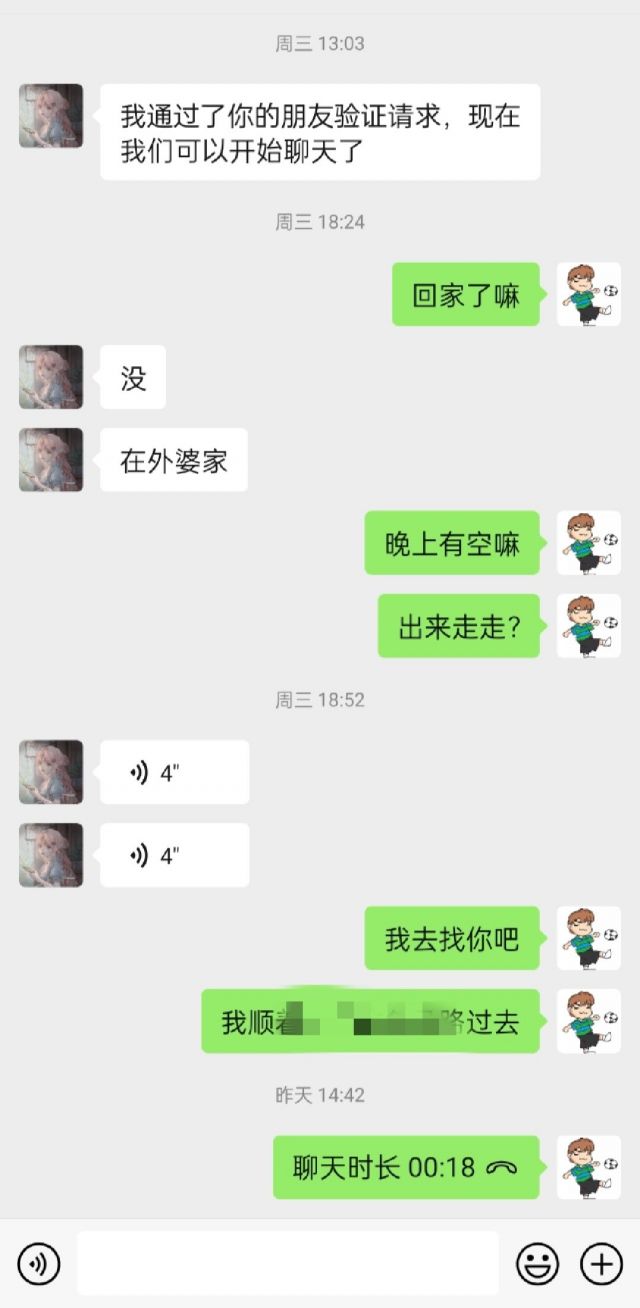Open the emoji sticker panel
Image resolution: width=640 pixels, height=1308 pixels.
point(537,1264)
